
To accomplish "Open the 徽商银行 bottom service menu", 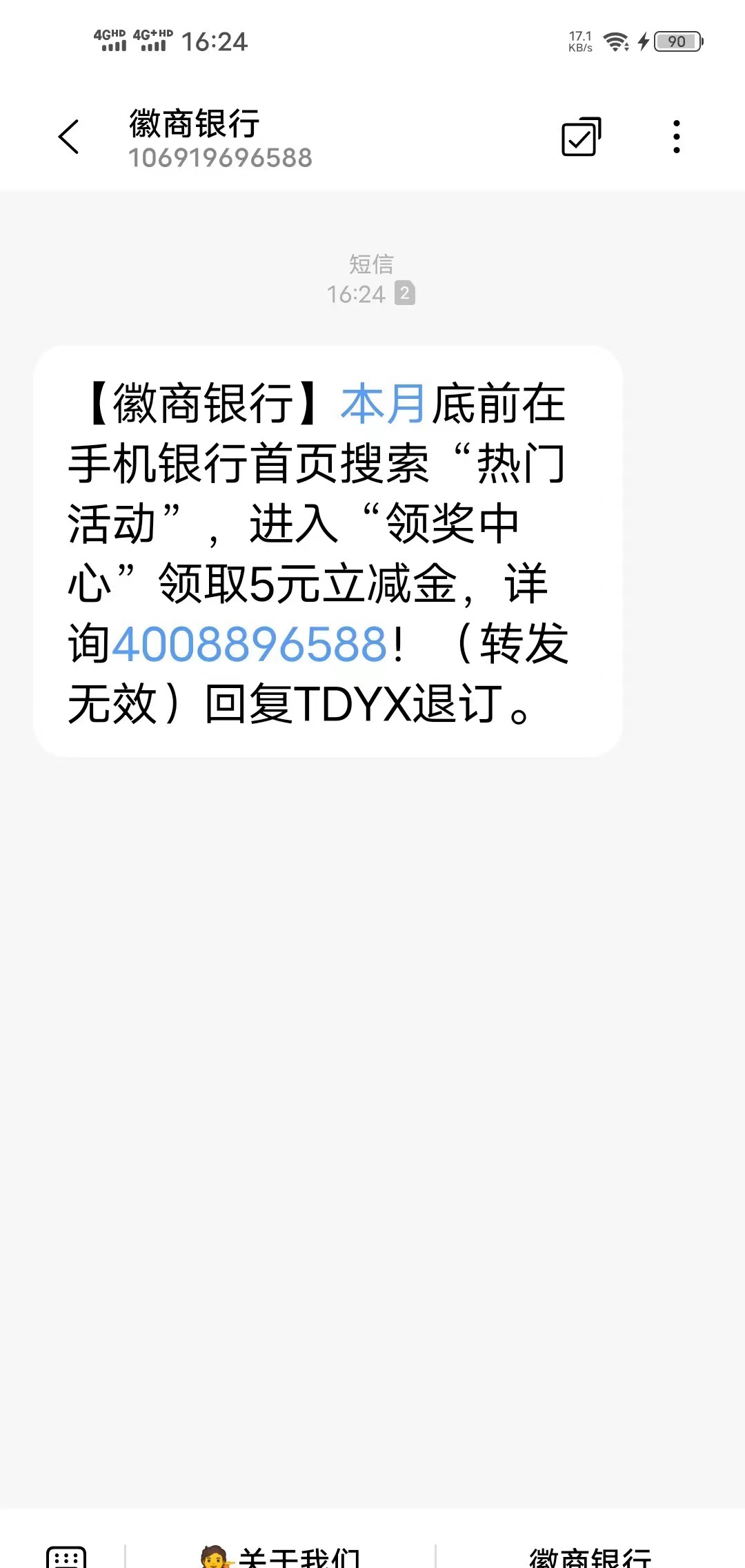I will click(590, 1557).
